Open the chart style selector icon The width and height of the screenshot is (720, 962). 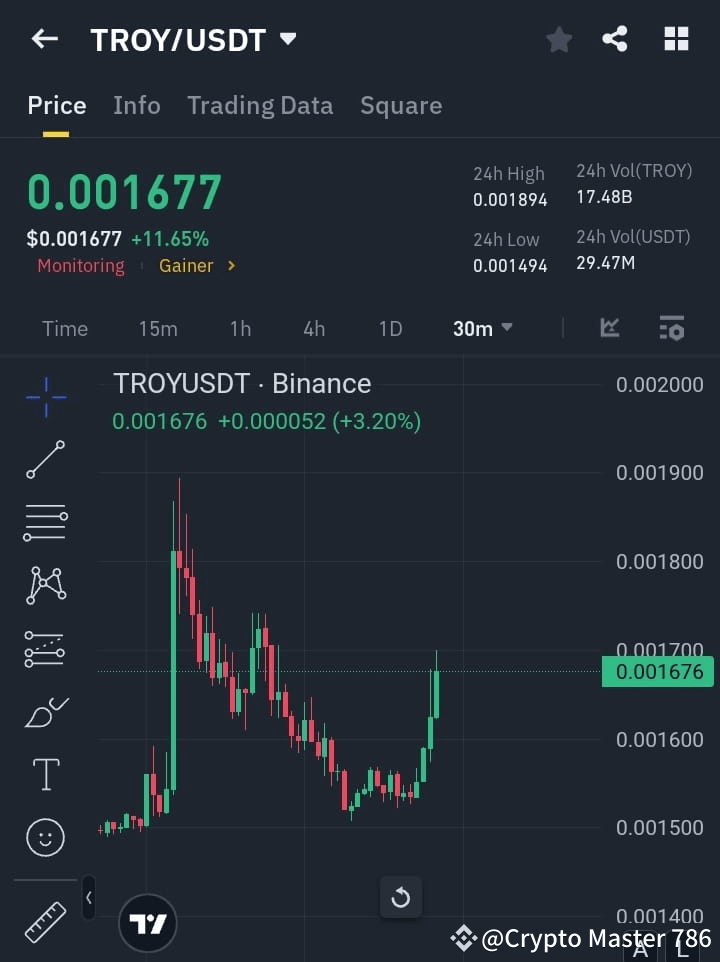point(609,328)
